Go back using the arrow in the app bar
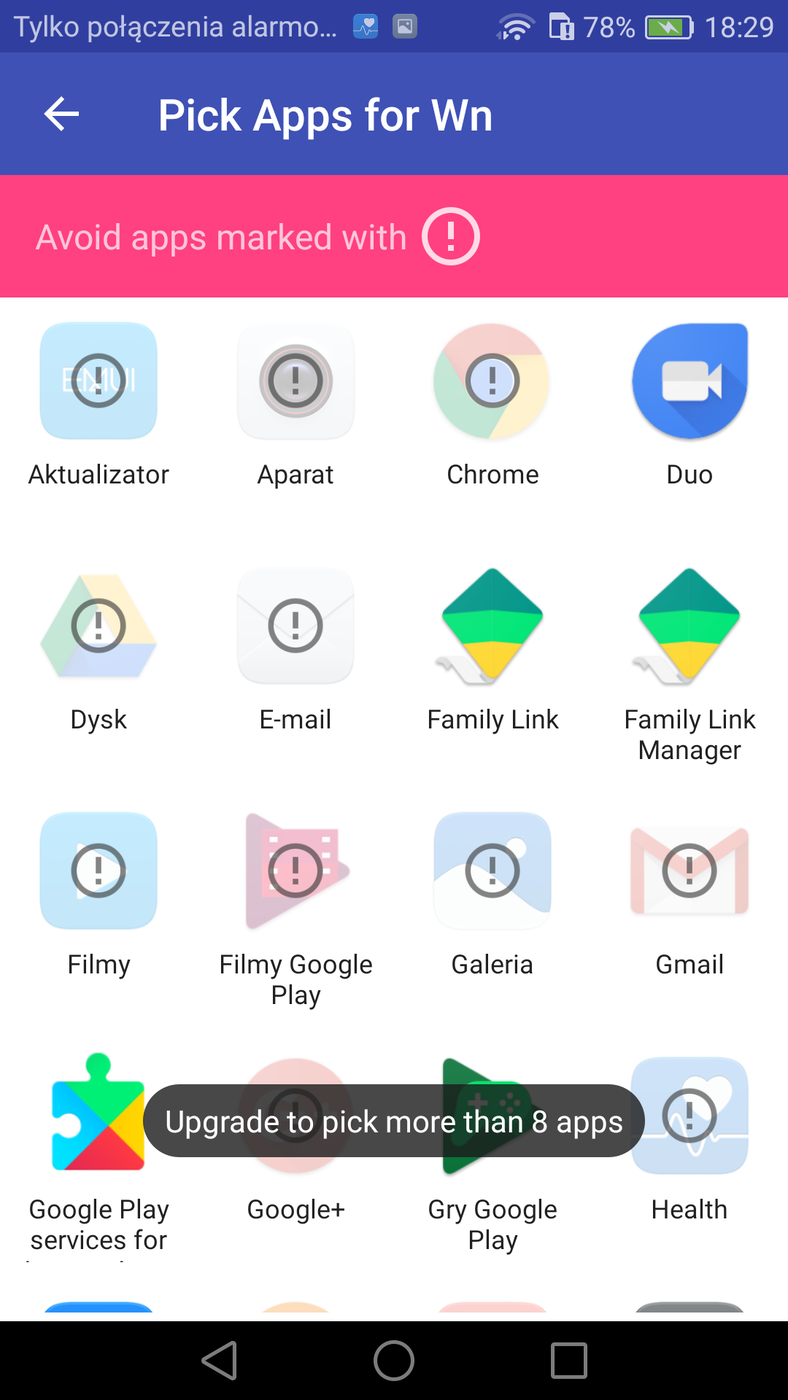788x1400 pixels. tap(62, 115)
